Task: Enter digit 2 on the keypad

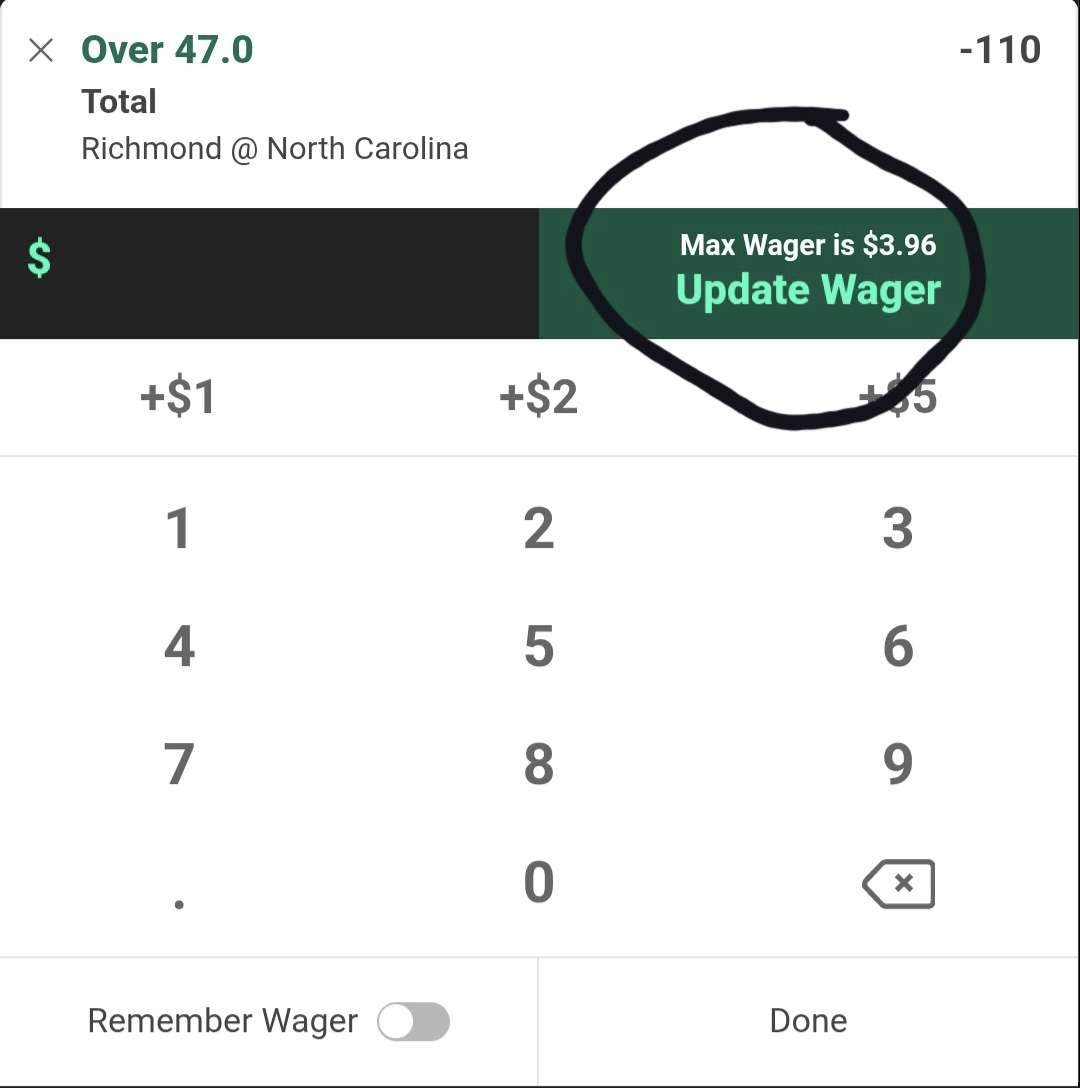Action: pos(538,529)
